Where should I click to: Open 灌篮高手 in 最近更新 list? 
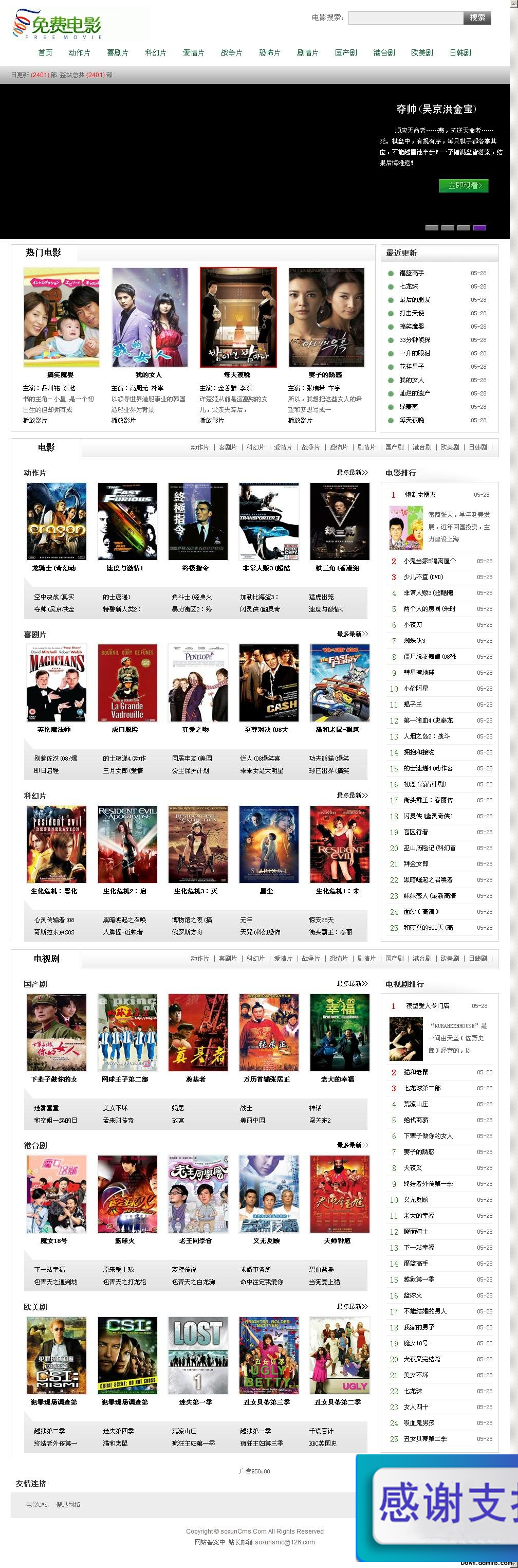pos(412,273)
